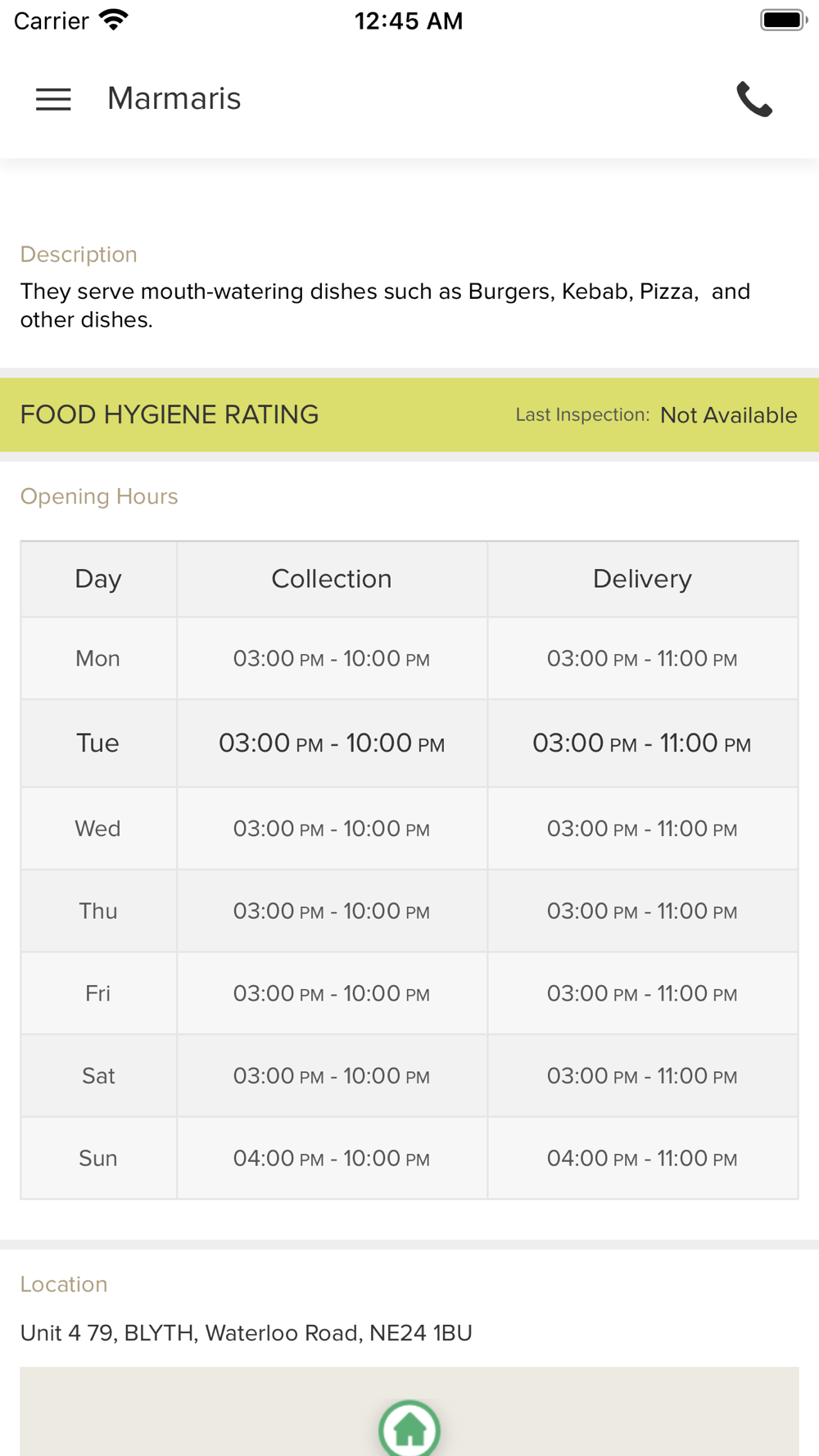Open the hamburger navigation menu

[x=53, y=99]
